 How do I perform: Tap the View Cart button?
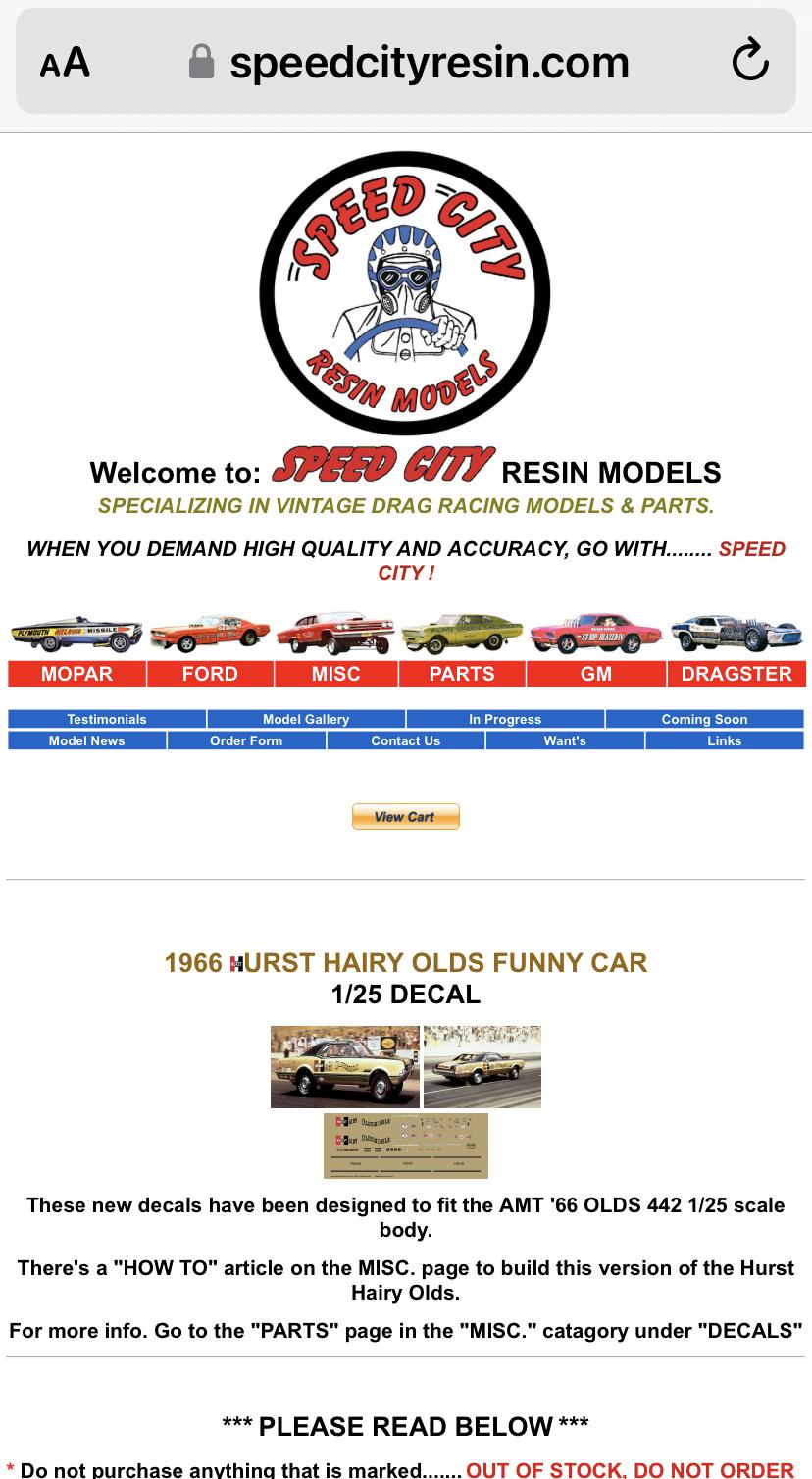point(405,816)
